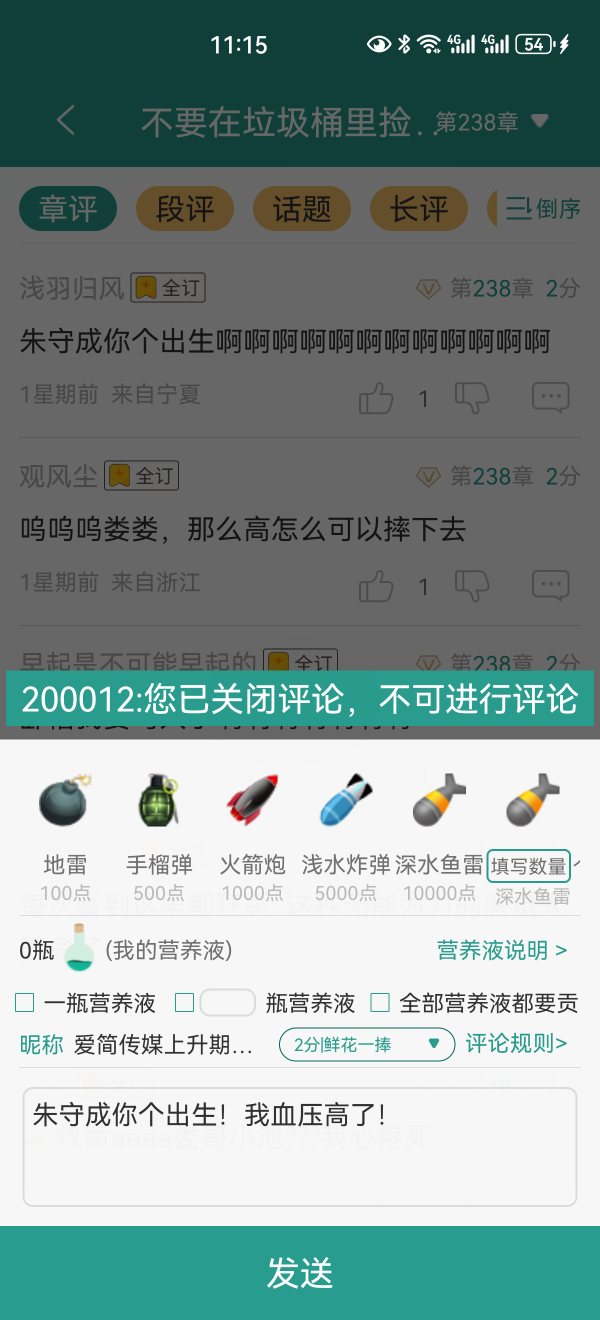Image resolution: width=600 pixels, height=1320 pixels.
Task: Tap the 填写数量 quantity field
Action: (529, 866)
